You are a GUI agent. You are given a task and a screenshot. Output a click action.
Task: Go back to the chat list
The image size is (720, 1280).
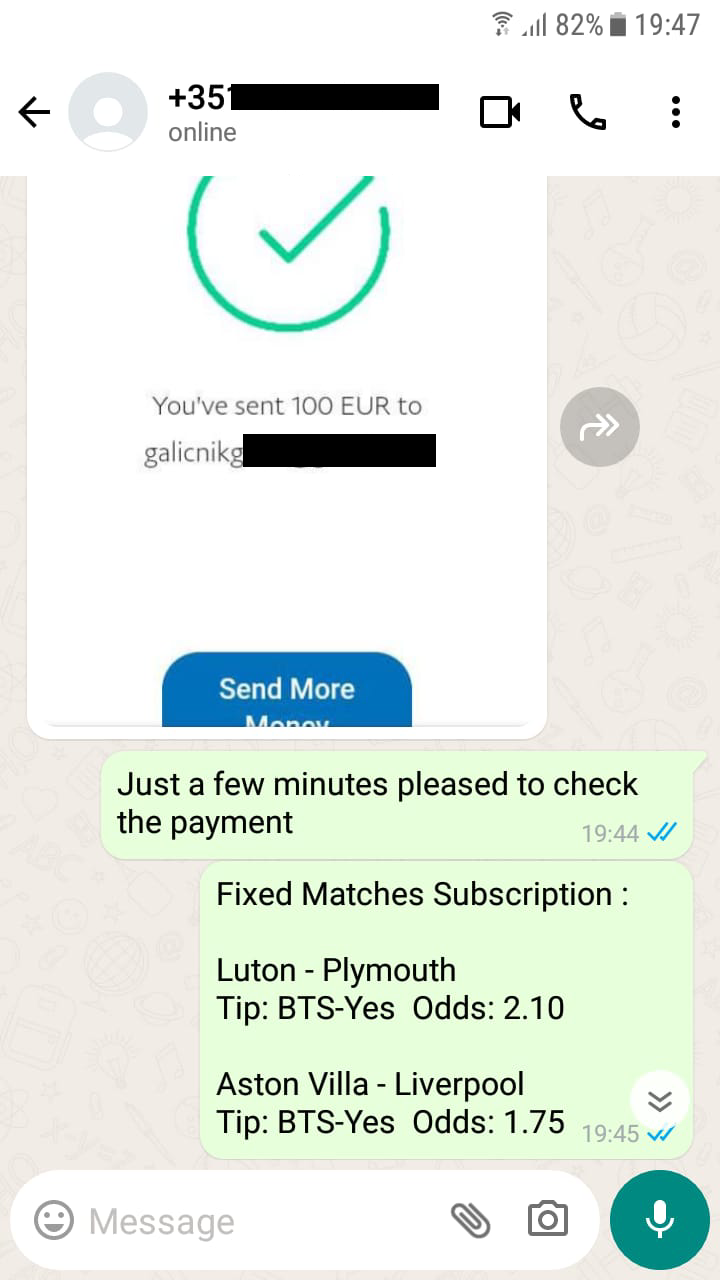pos(34,112)
